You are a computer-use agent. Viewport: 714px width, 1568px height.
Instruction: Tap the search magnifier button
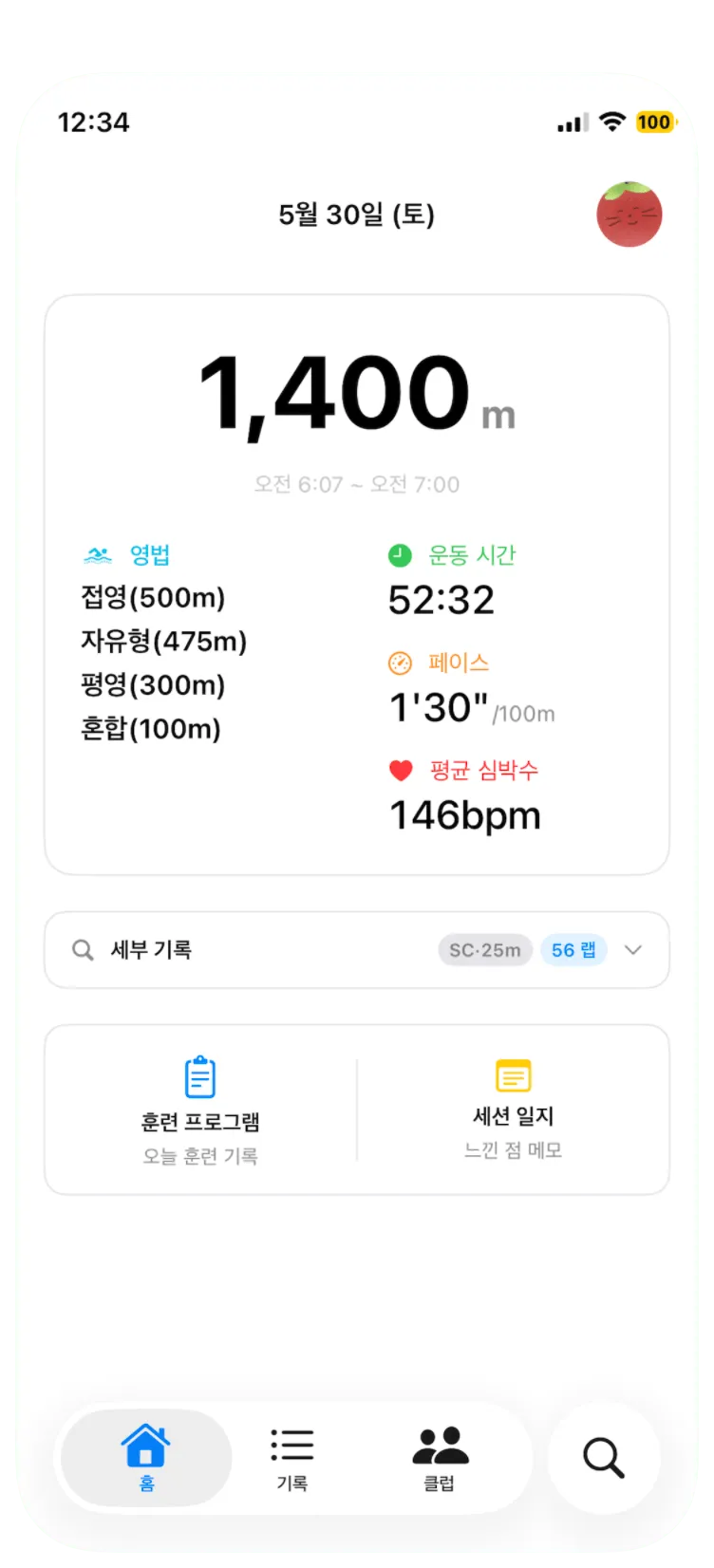tap(604, 1458)
